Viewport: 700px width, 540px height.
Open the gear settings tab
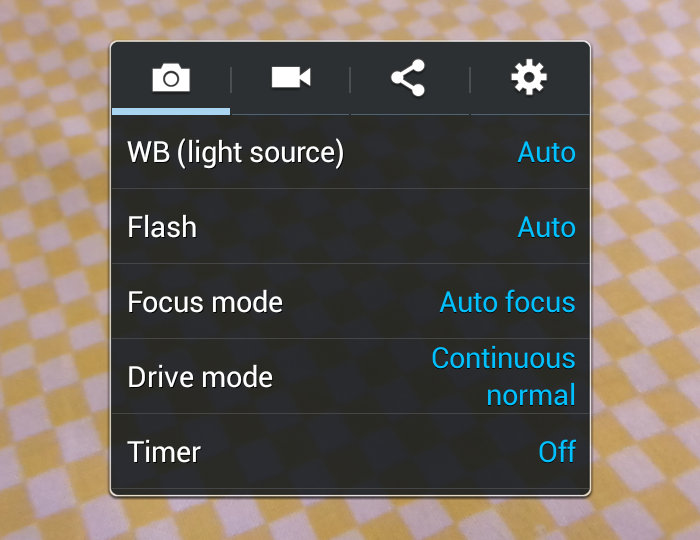click(x=529, y=78)
